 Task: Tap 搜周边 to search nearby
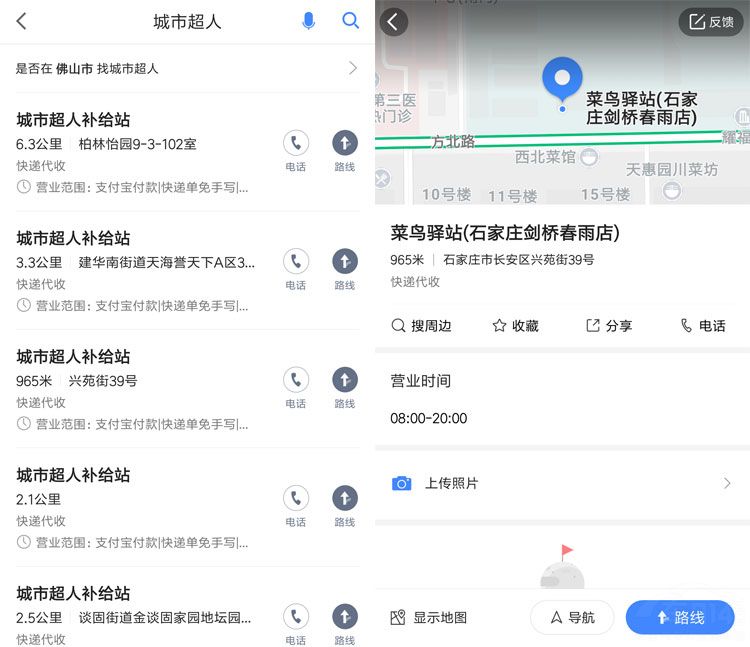click(421, 326)
